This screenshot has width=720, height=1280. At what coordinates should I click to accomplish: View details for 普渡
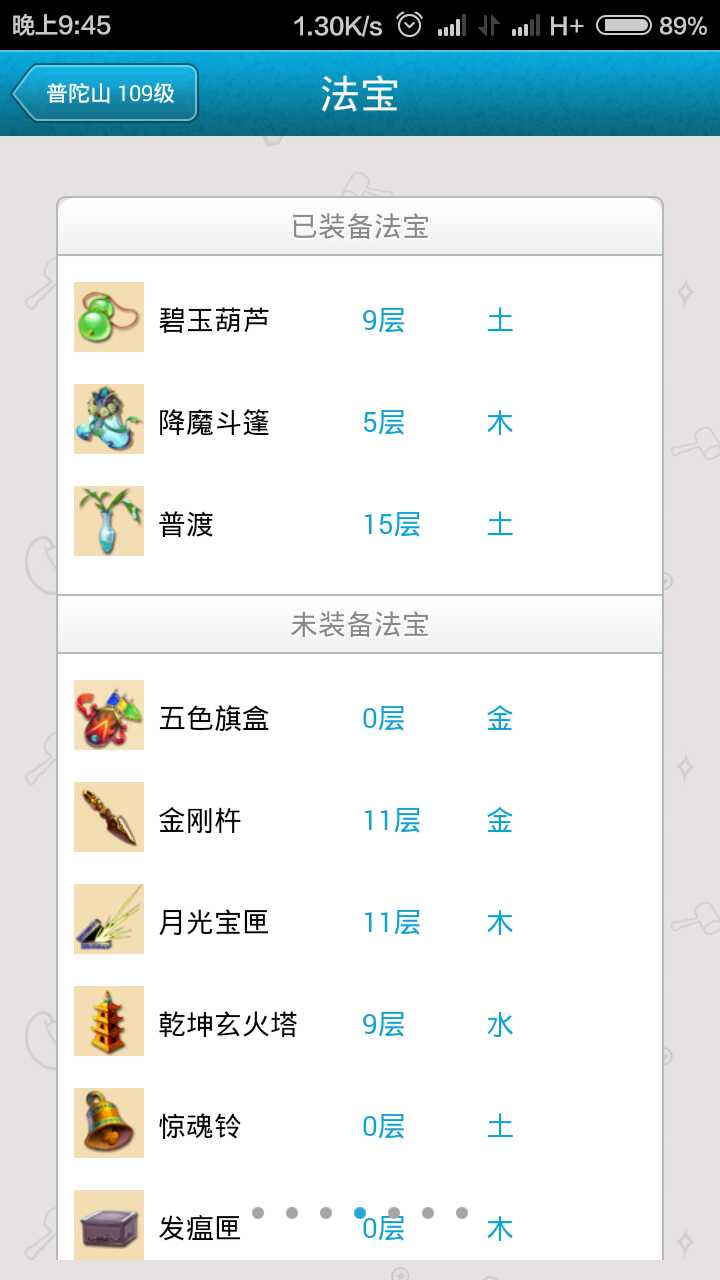pyautogui.click(x=187, y=524)
